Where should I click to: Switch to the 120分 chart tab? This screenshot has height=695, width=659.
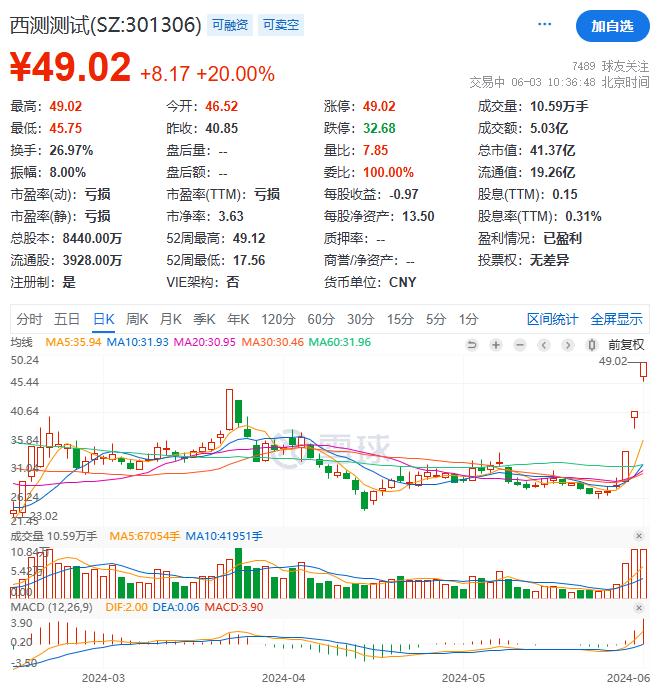(x=277, y=319)
